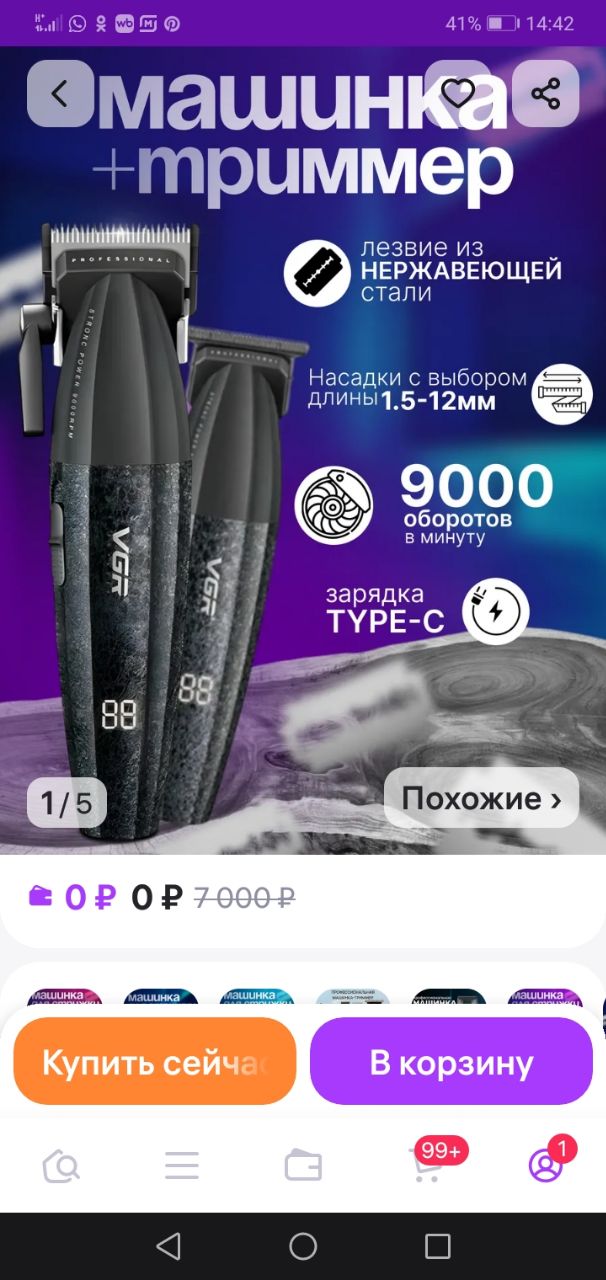The image size is (606, 1280).
Task: Go back using the top-left arrow
Action: click(60, 94)
